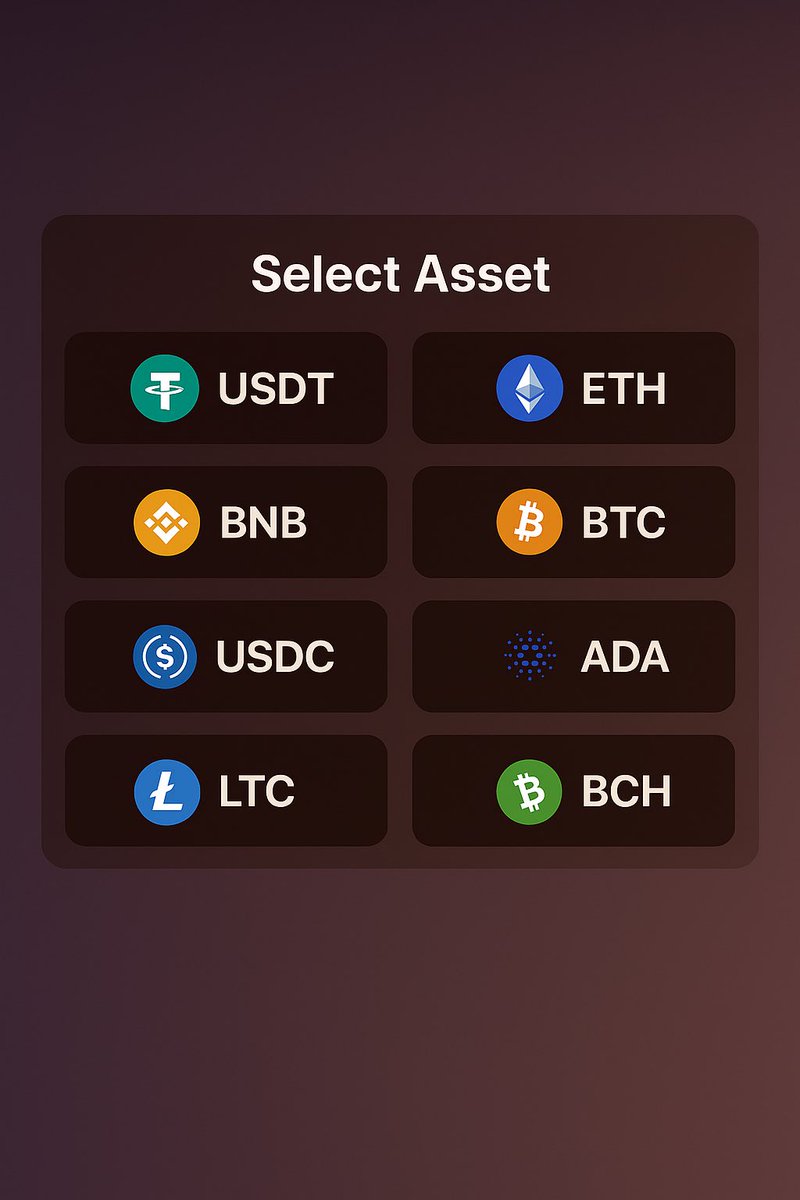Select USDT as the asset

tap(226, 388)
